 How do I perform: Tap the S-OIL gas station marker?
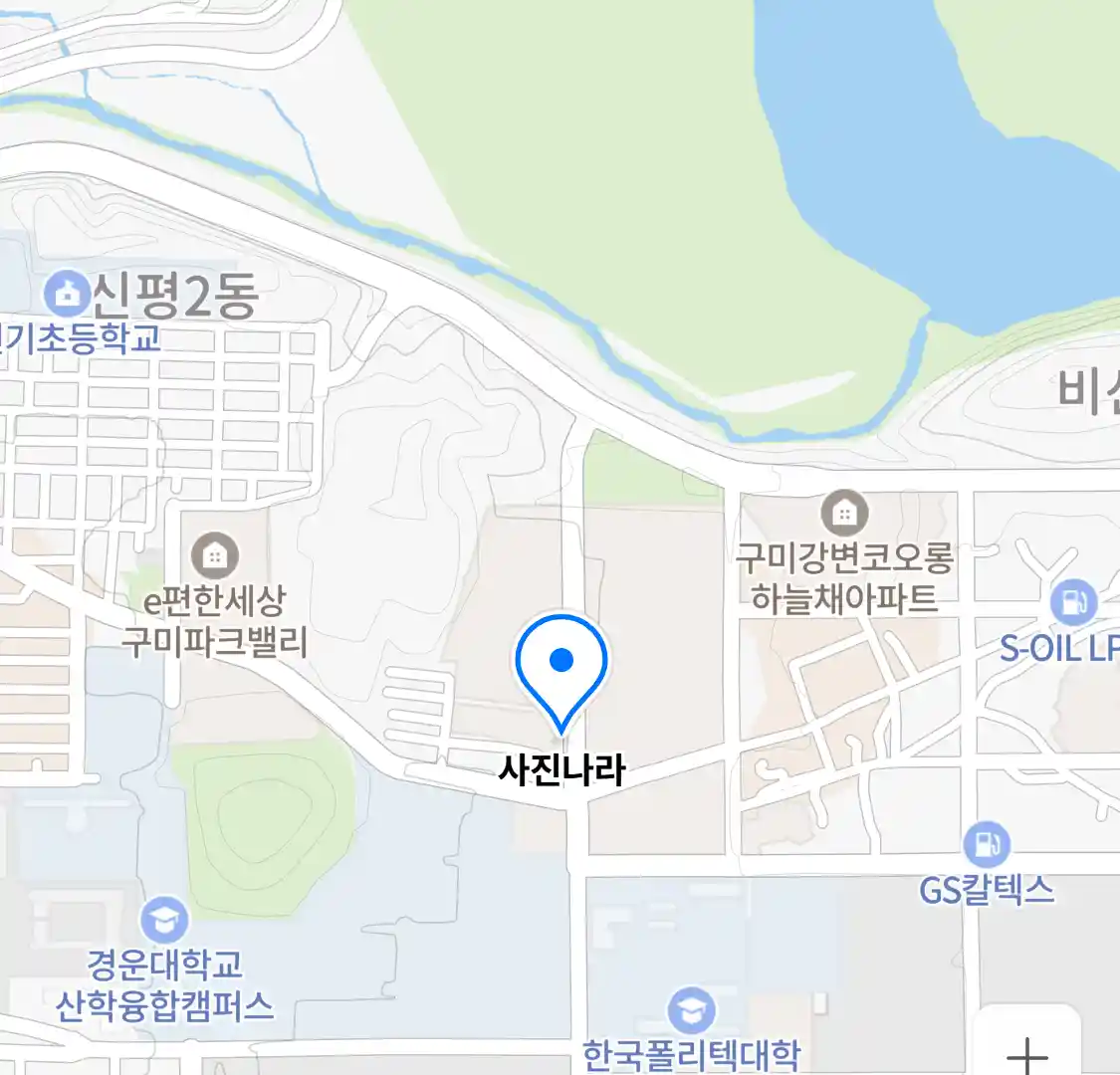coord(1074,602)
